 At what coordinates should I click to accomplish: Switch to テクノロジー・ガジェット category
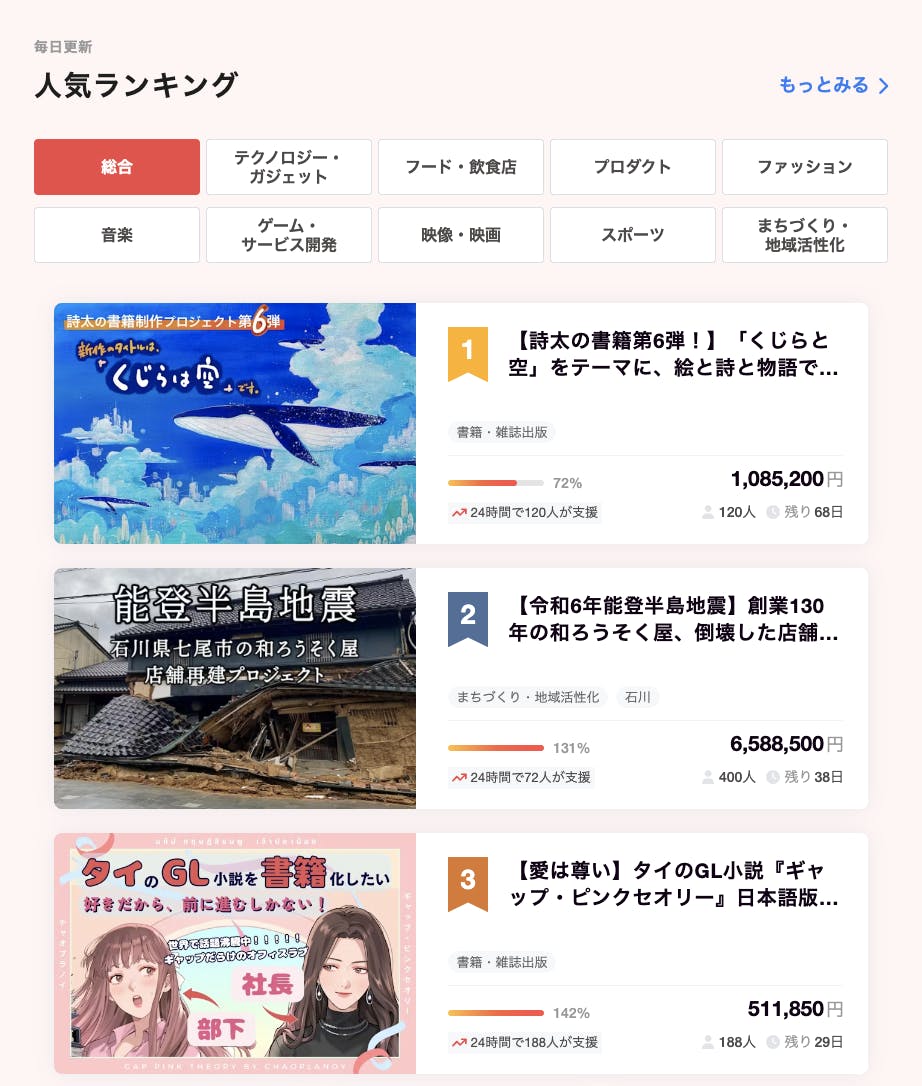pyautogui.click(x=289, y=167)
